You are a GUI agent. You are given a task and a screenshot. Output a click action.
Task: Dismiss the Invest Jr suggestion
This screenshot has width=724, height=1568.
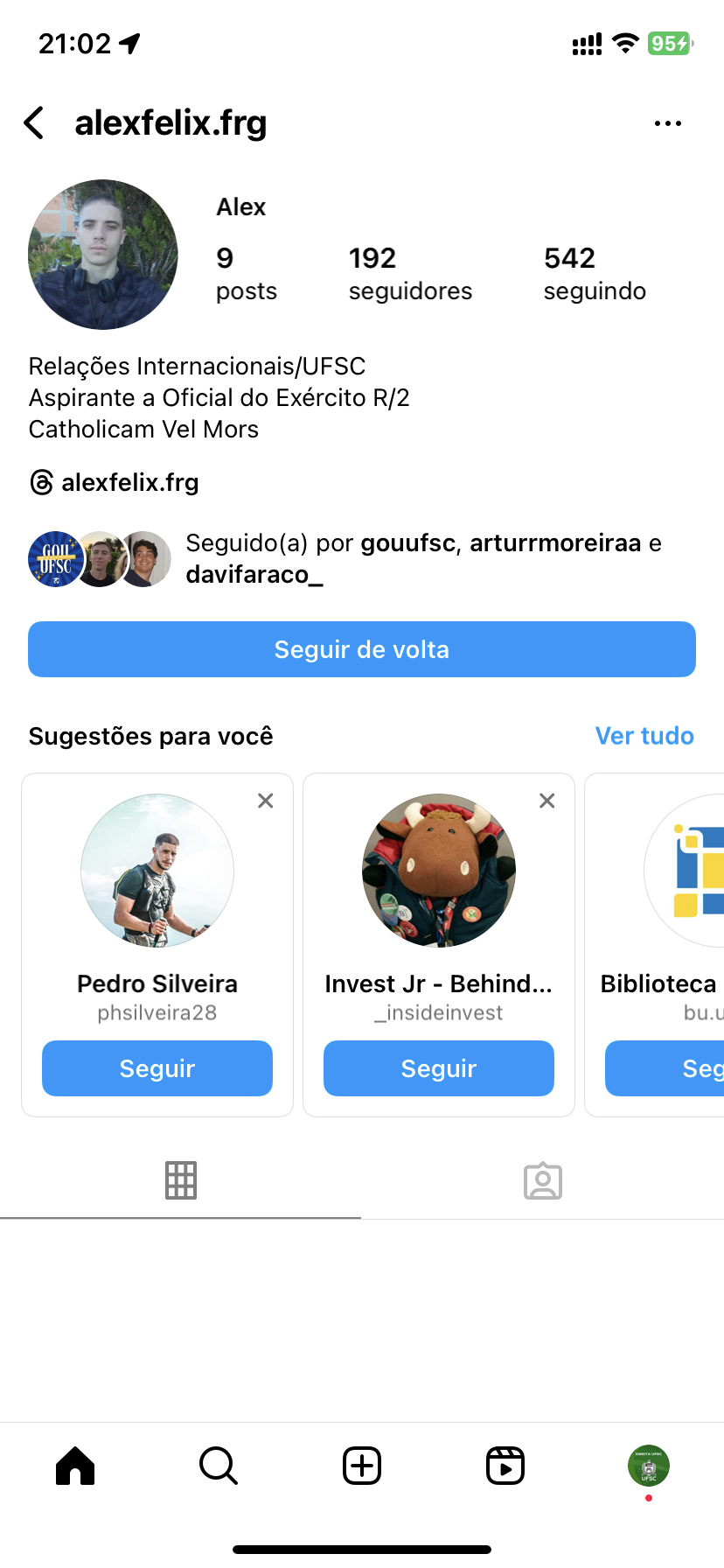pyautogui.click(x=547, y=801)
